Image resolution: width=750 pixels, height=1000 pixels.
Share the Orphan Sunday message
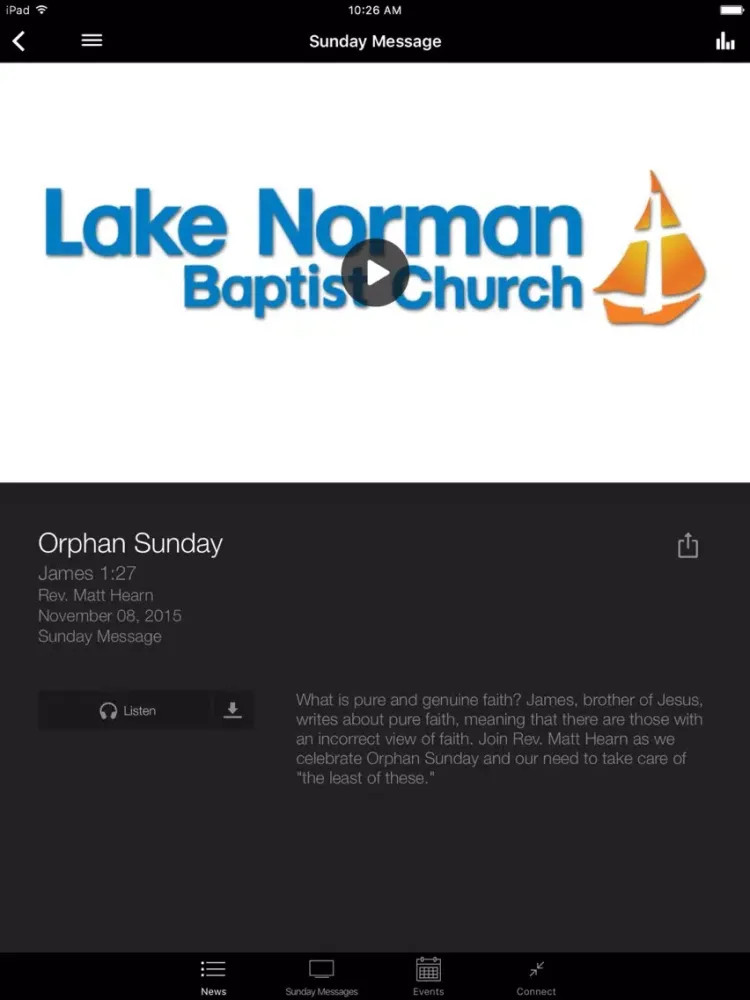coord(688,545)
